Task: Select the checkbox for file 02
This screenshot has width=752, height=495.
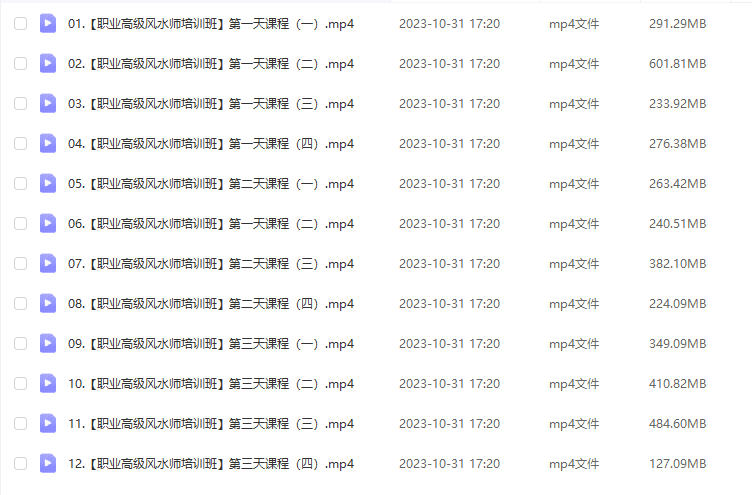Action: point(20,63)
